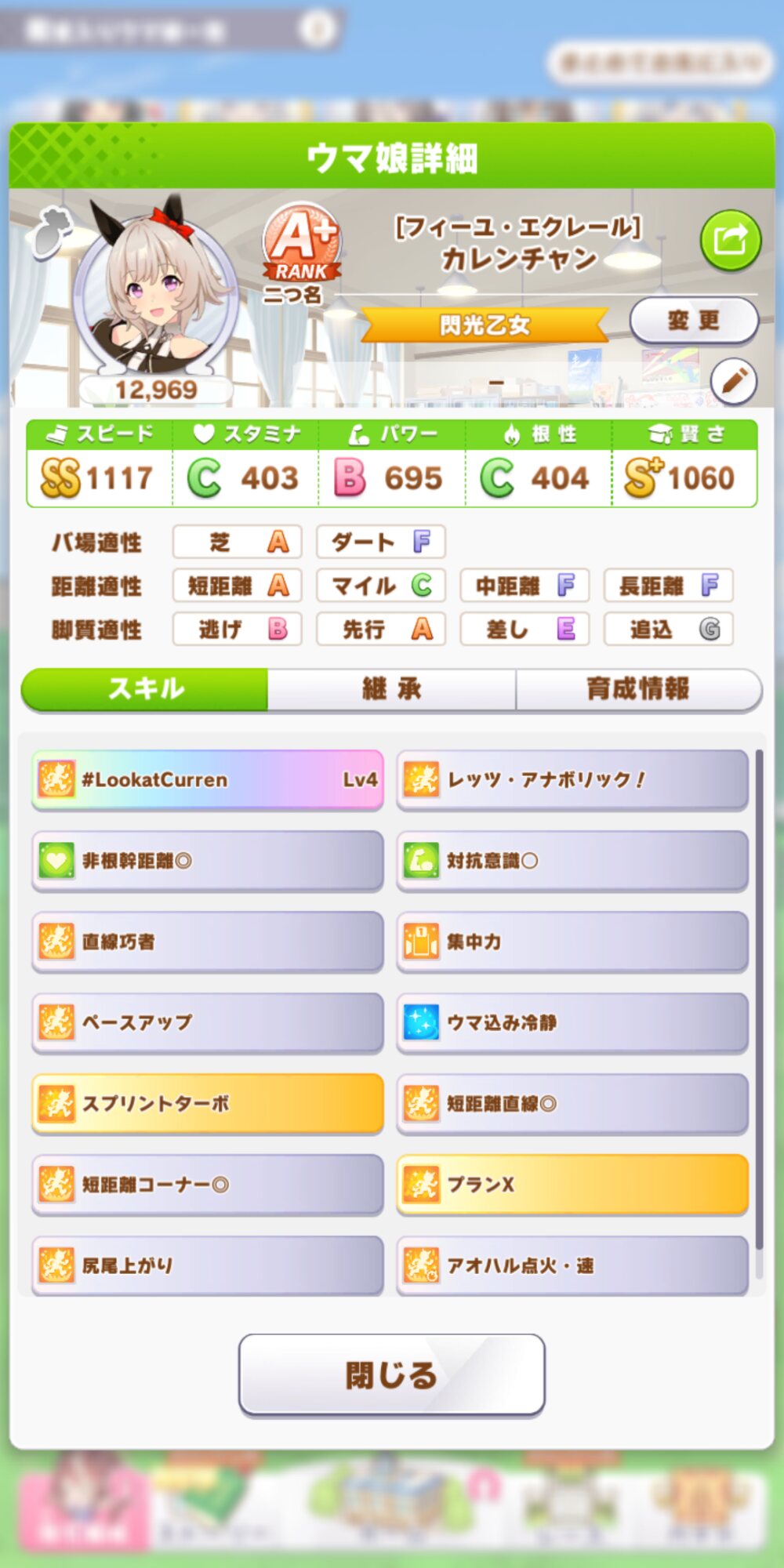Viewport: 784px width, 1568px height.
Task: Check the 尻尾上がり skill
Action: coord(208,1265)
